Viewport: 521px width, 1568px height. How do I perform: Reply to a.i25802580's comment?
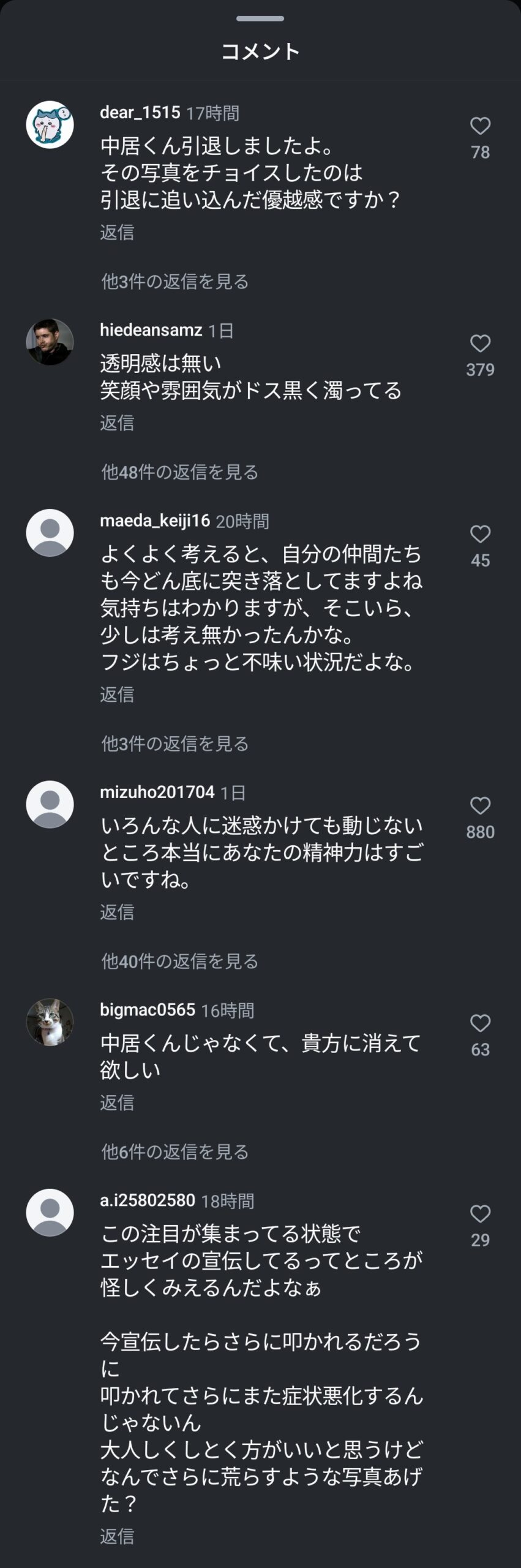click(x=117, y=1536)
